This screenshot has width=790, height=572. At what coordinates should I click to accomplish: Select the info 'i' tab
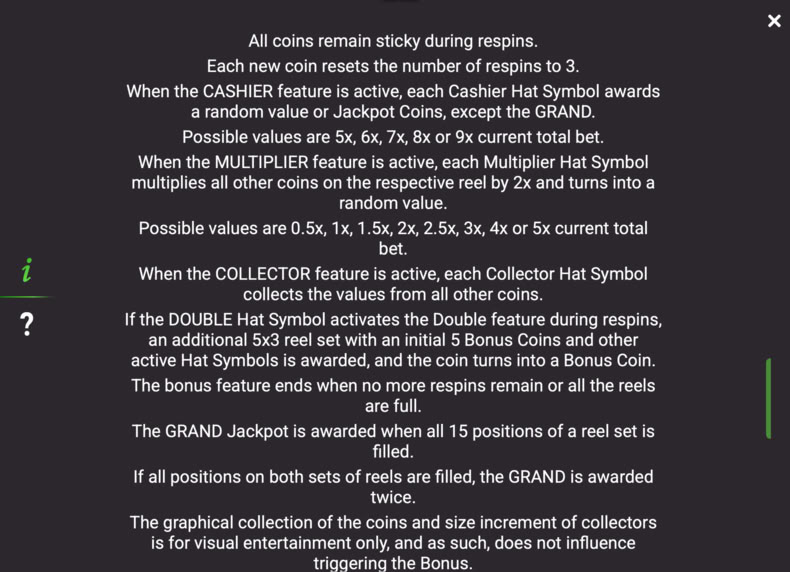coord(27,270)
